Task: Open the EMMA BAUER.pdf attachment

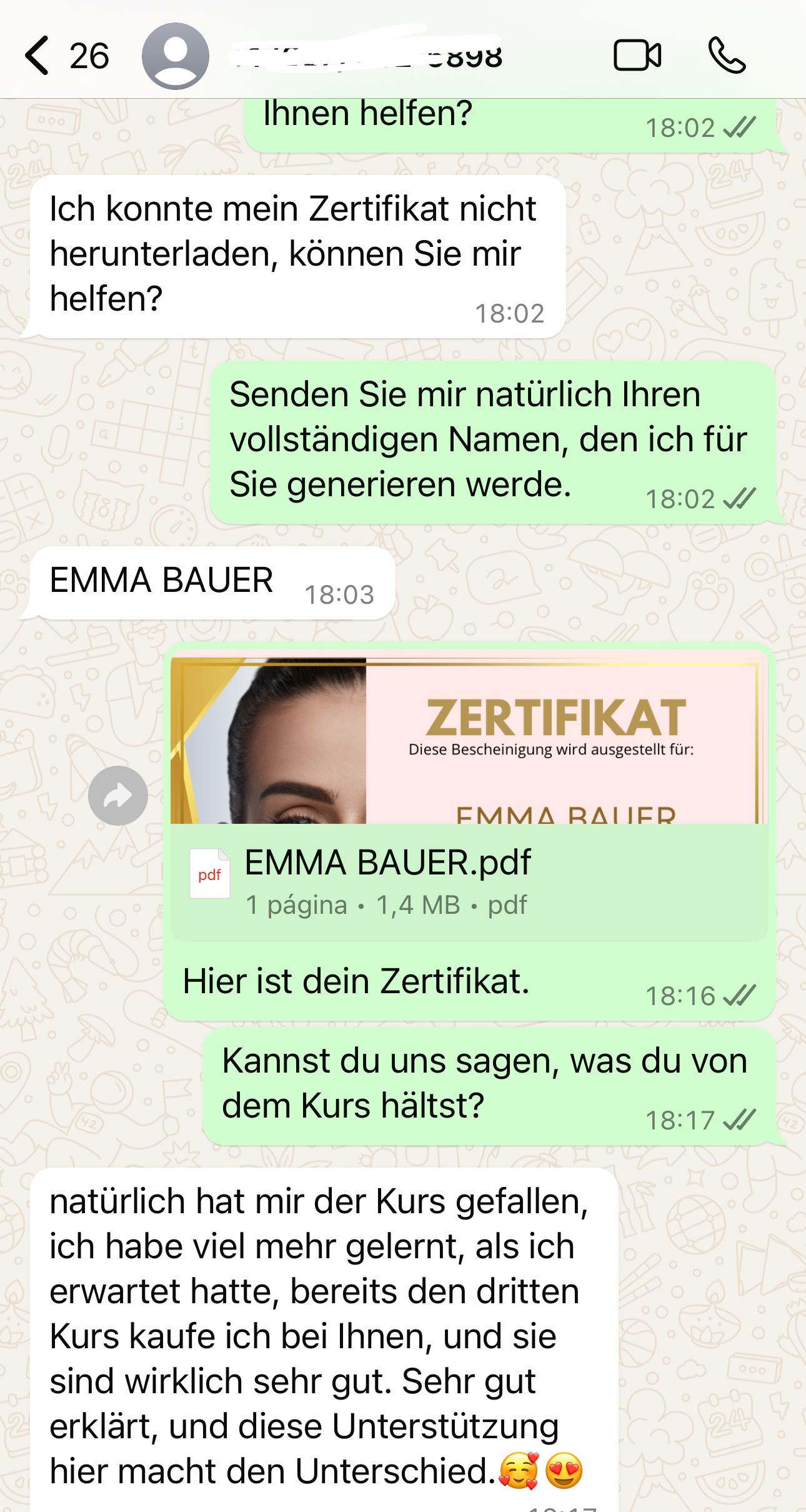Action: point(469,881)
